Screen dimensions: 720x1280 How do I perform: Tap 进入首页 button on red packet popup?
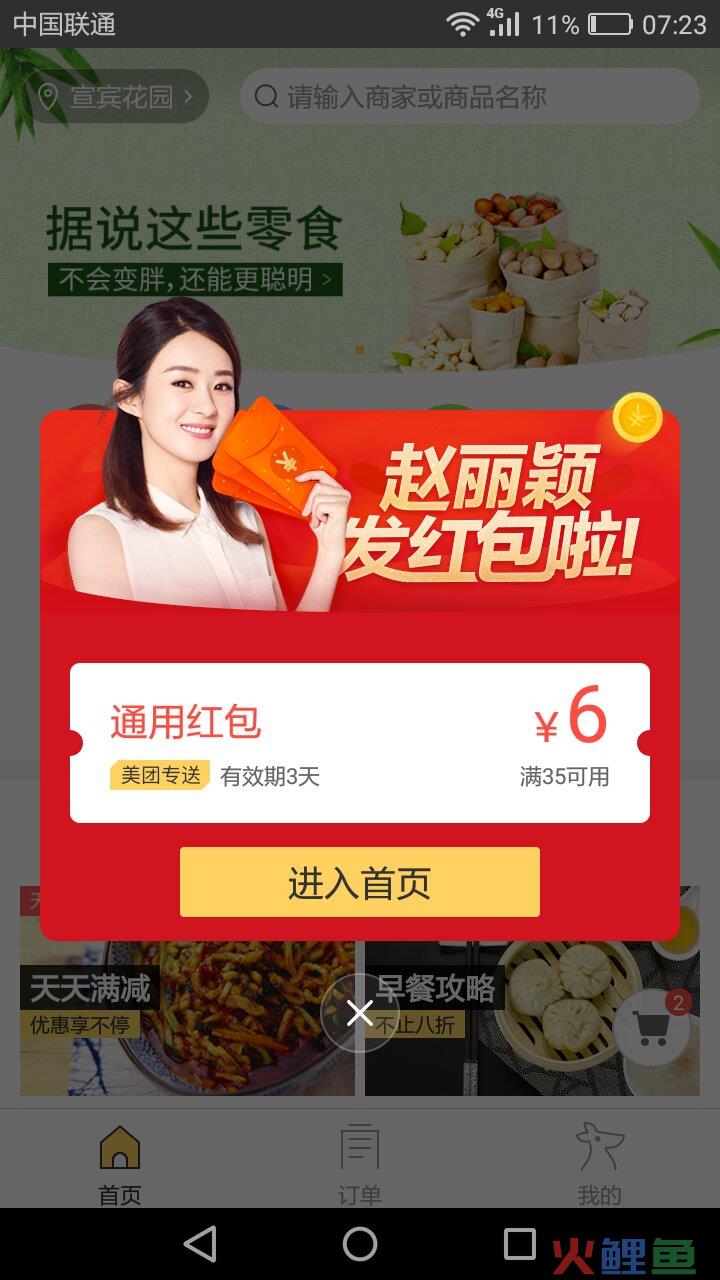[360, 882]
